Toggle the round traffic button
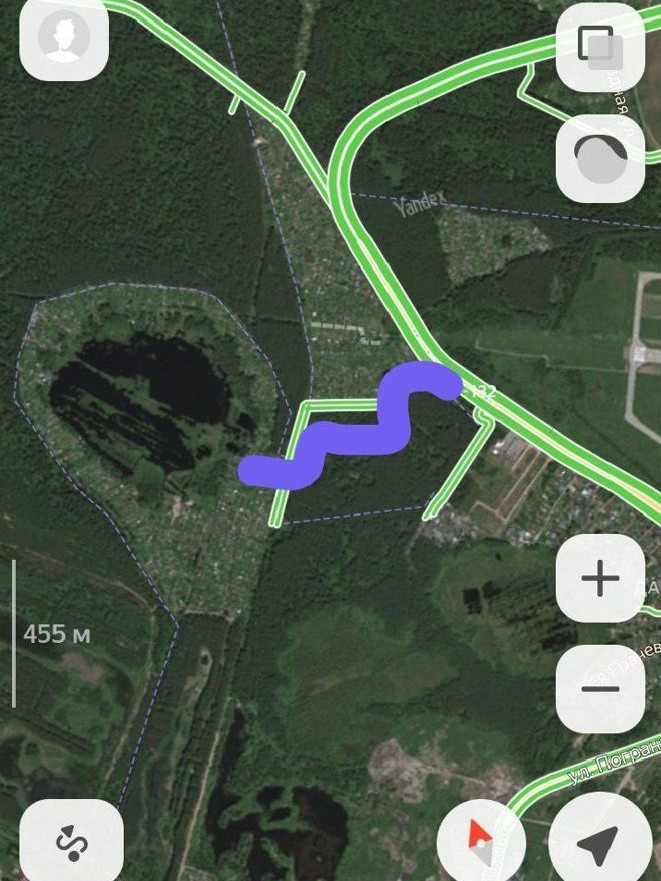Viewport: 661px width, 881px height. coord(599,159)
